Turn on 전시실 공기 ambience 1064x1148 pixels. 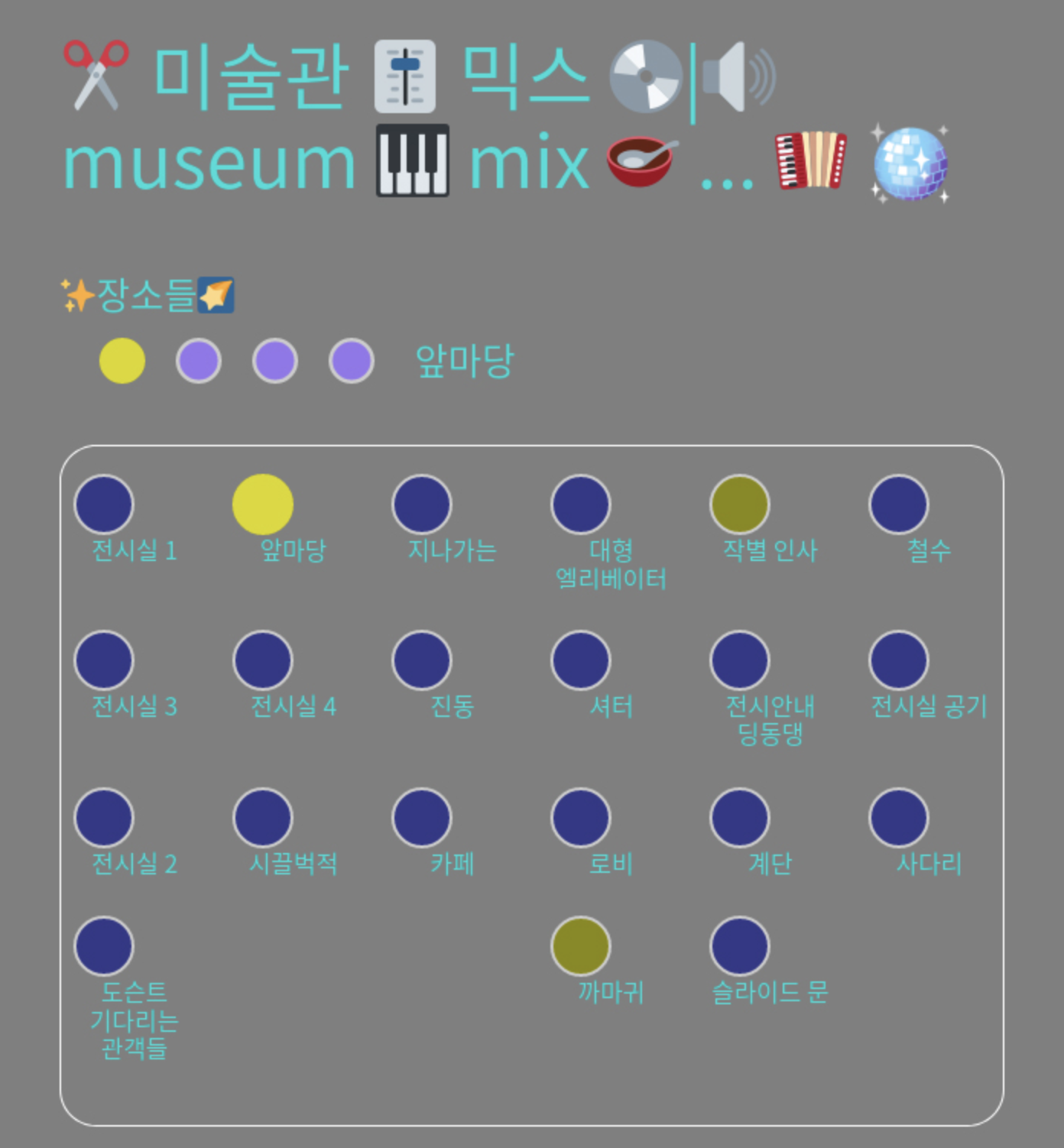pos(899,660)
